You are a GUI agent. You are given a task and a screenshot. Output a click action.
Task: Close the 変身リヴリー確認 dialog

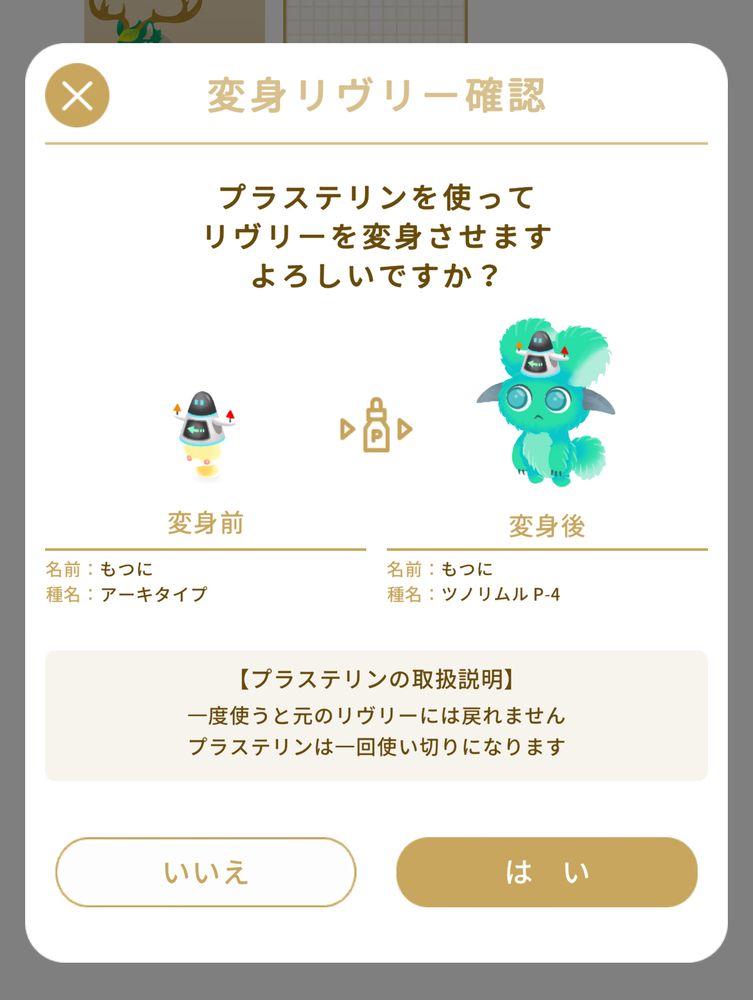point(77,96)
